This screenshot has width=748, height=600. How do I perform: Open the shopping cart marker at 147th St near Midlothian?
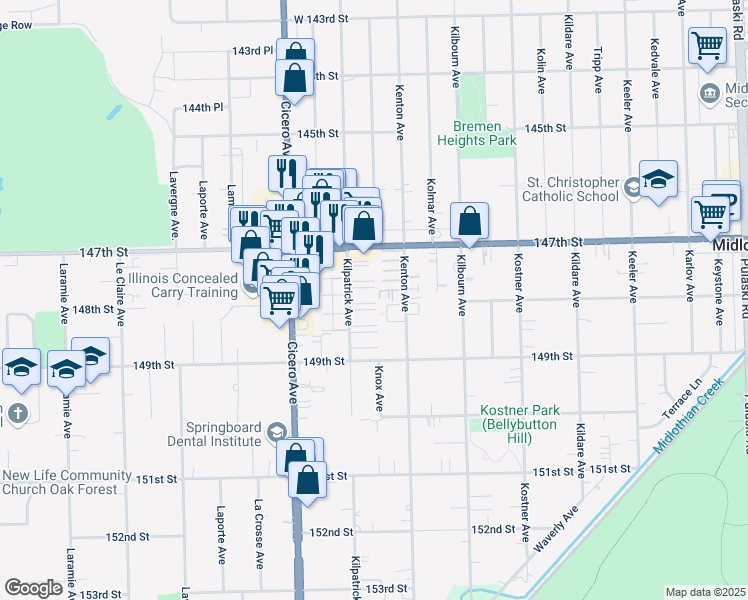[x=711, y=215]
